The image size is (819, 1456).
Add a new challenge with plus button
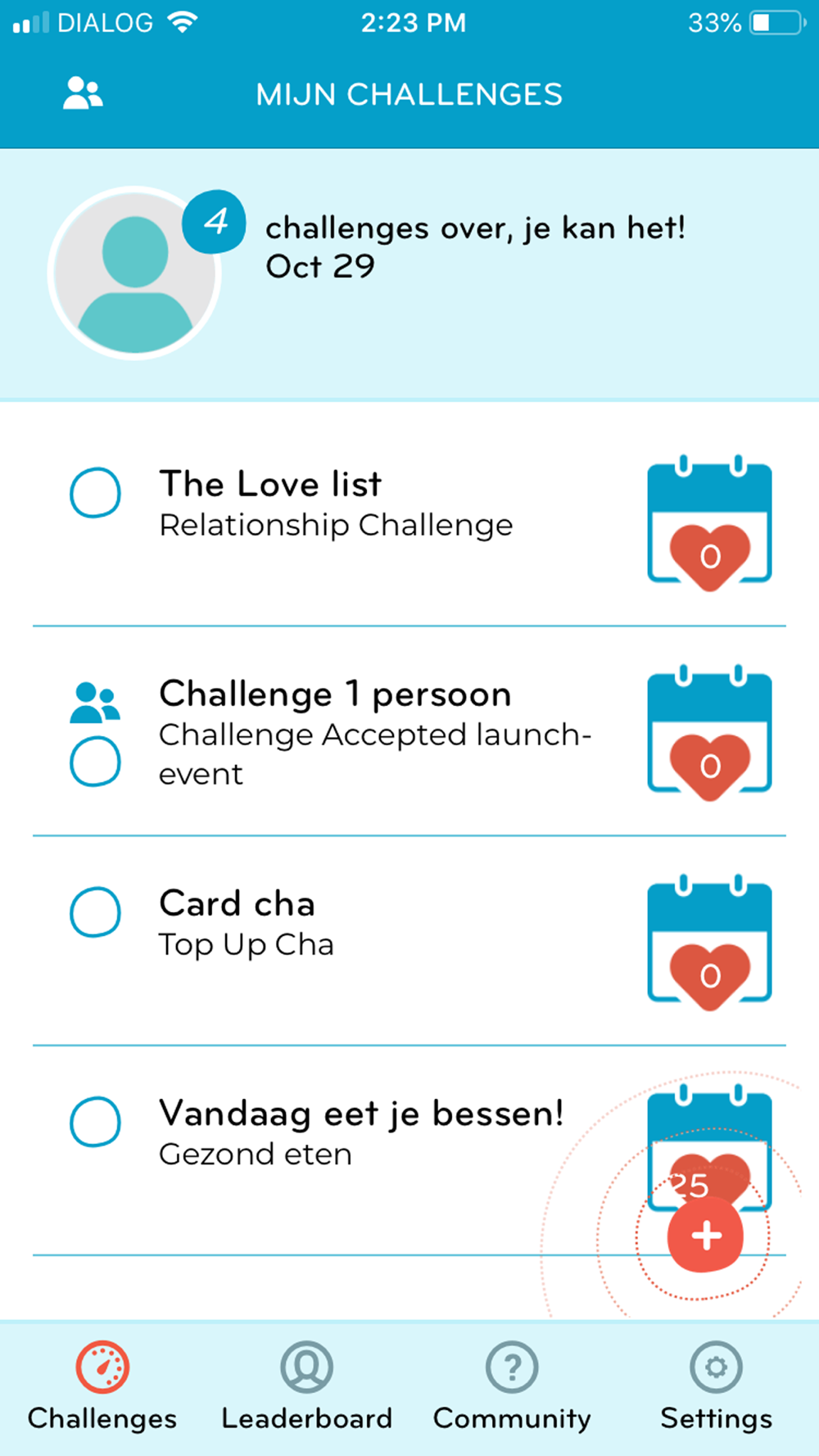coord(706,1234)
